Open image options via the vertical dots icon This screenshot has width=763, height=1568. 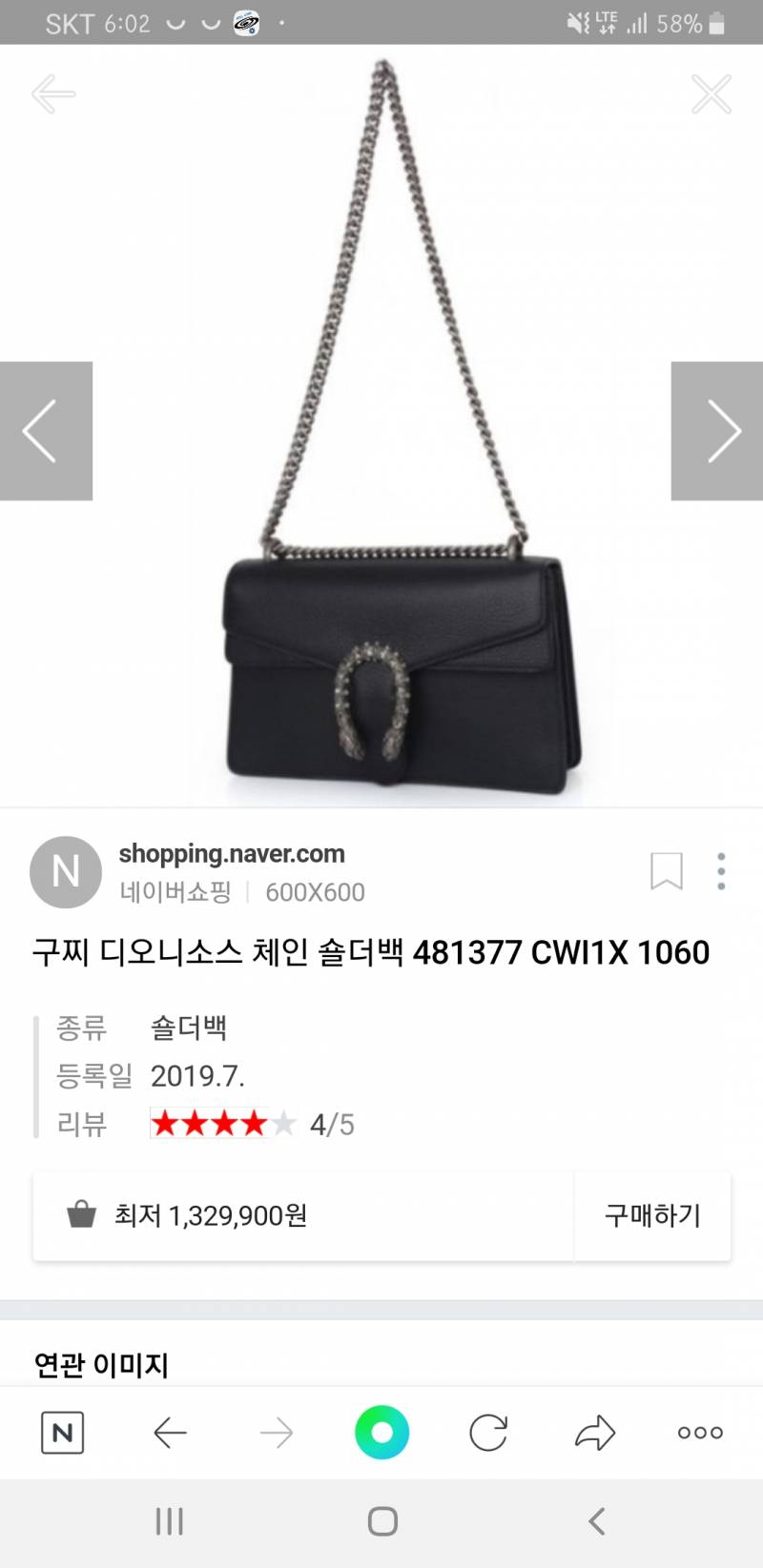721,870
